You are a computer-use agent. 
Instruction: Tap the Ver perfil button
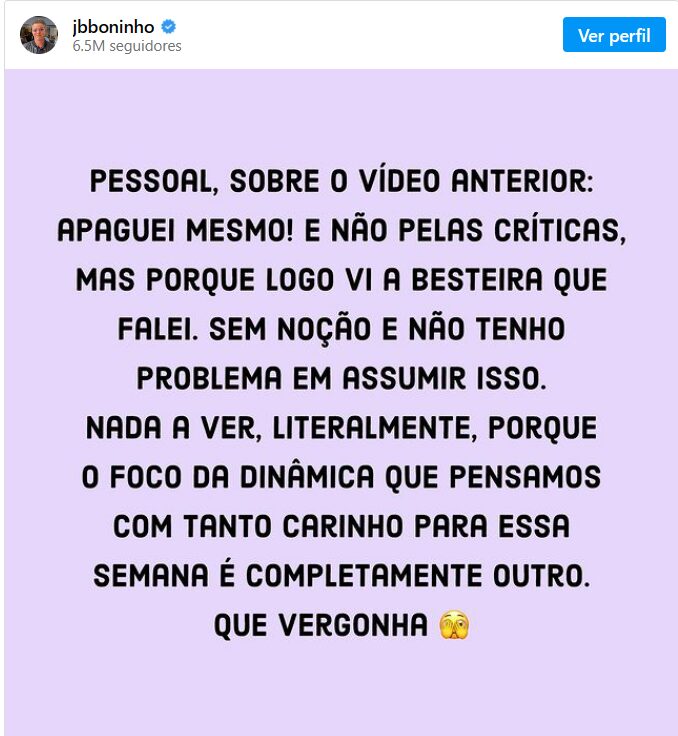tap(613, 35)
